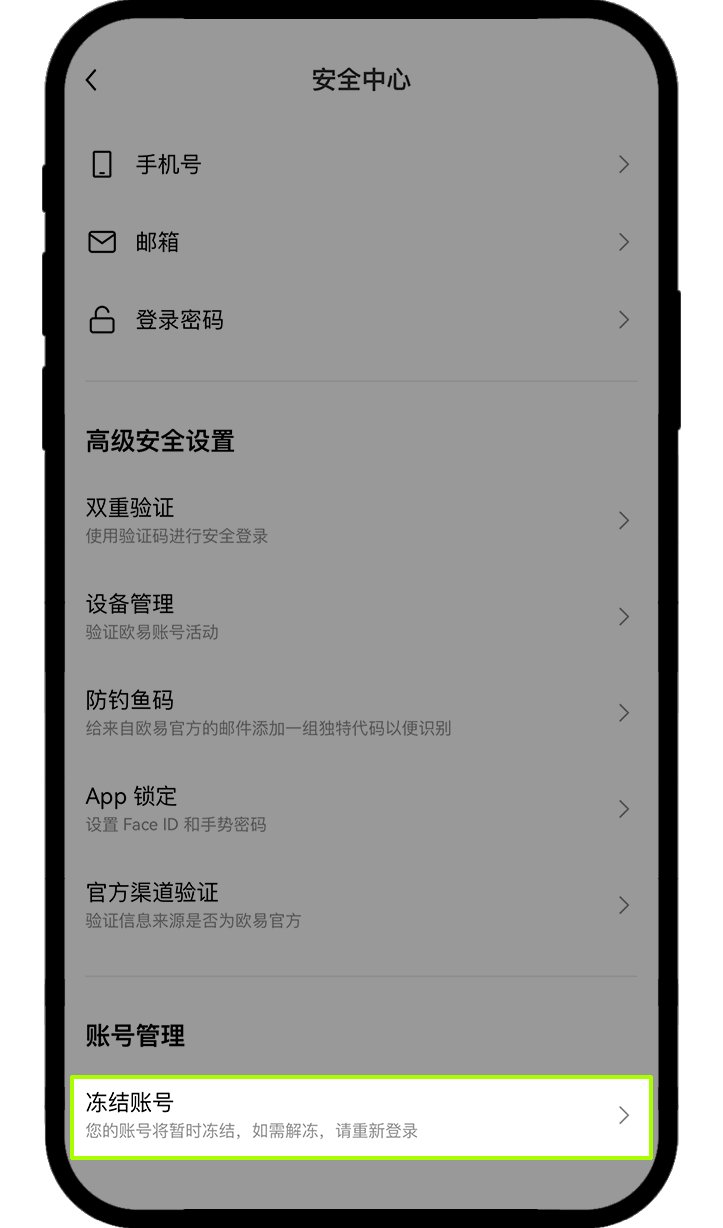The height and width of the screenshot is (1228, 723).
Task: Open the 手机号 settings row
Action: pyautogui.click(x=360, y=164)
